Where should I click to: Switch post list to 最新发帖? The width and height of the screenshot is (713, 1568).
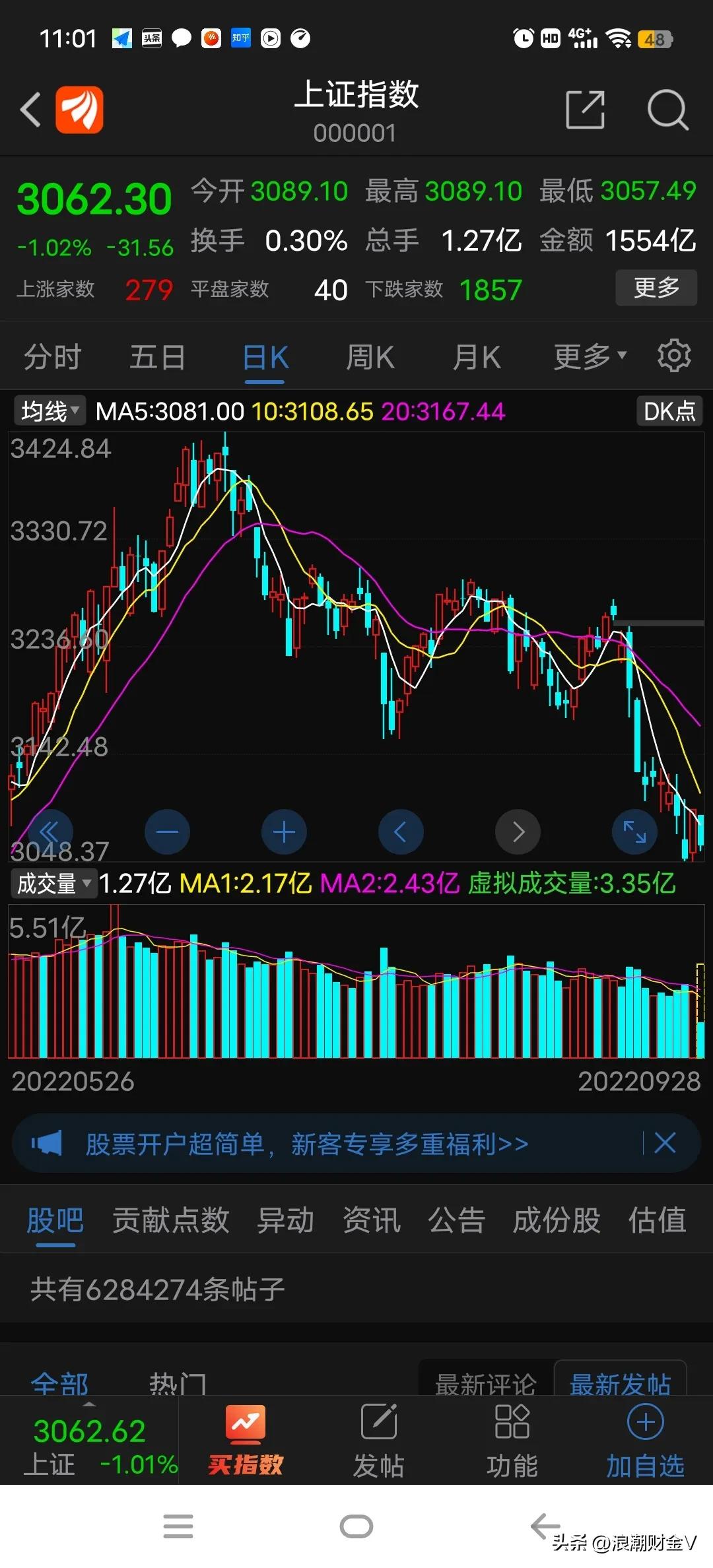(619, 1382)
